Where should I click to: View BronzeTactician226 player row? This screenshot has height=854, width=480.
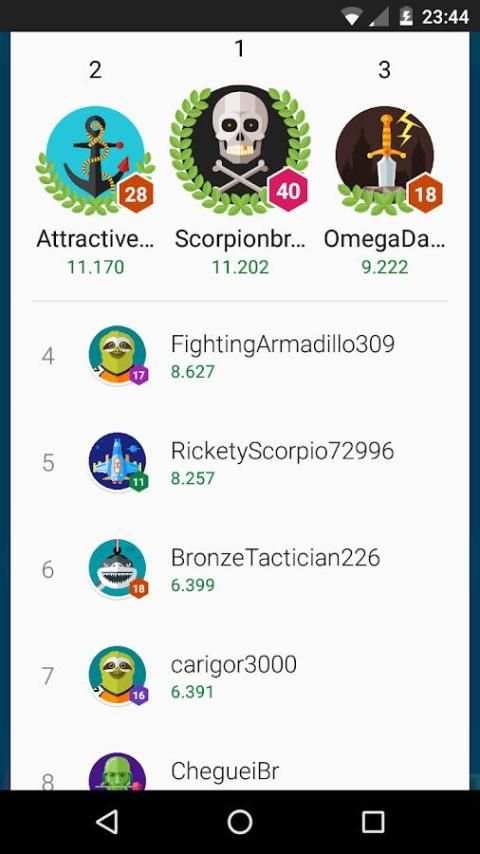[240, 569]
